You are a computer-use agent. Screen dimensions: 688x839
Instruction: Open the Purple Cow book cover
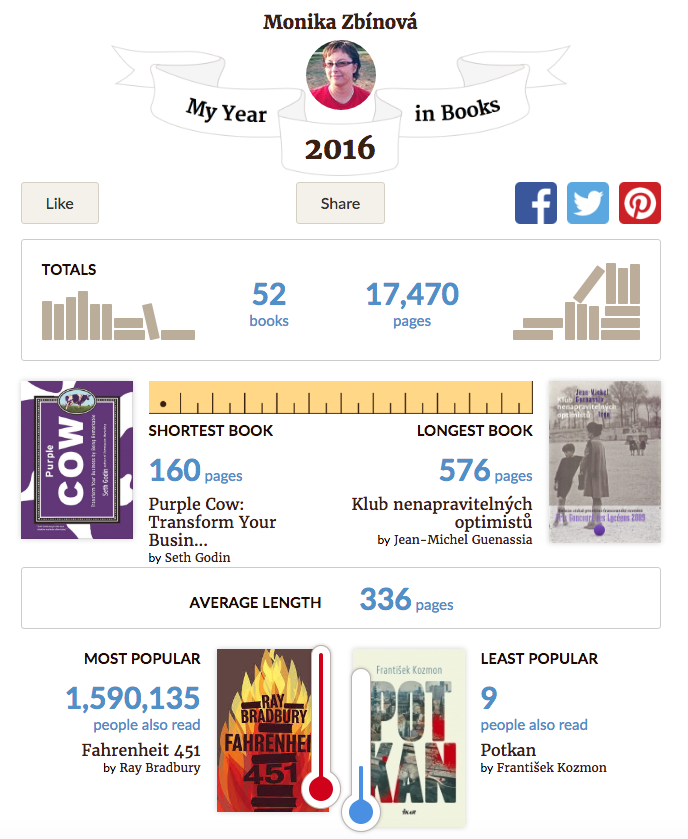tap(77, 460)
